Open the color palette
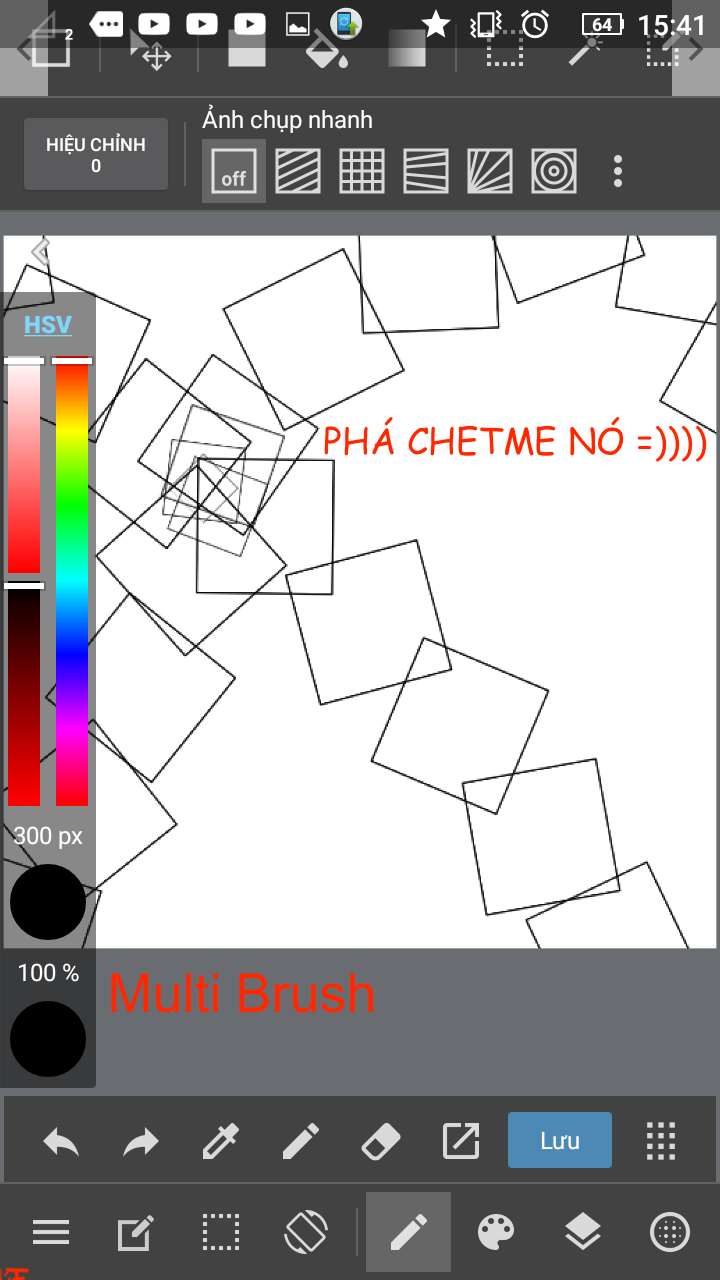 [496, 1232]
